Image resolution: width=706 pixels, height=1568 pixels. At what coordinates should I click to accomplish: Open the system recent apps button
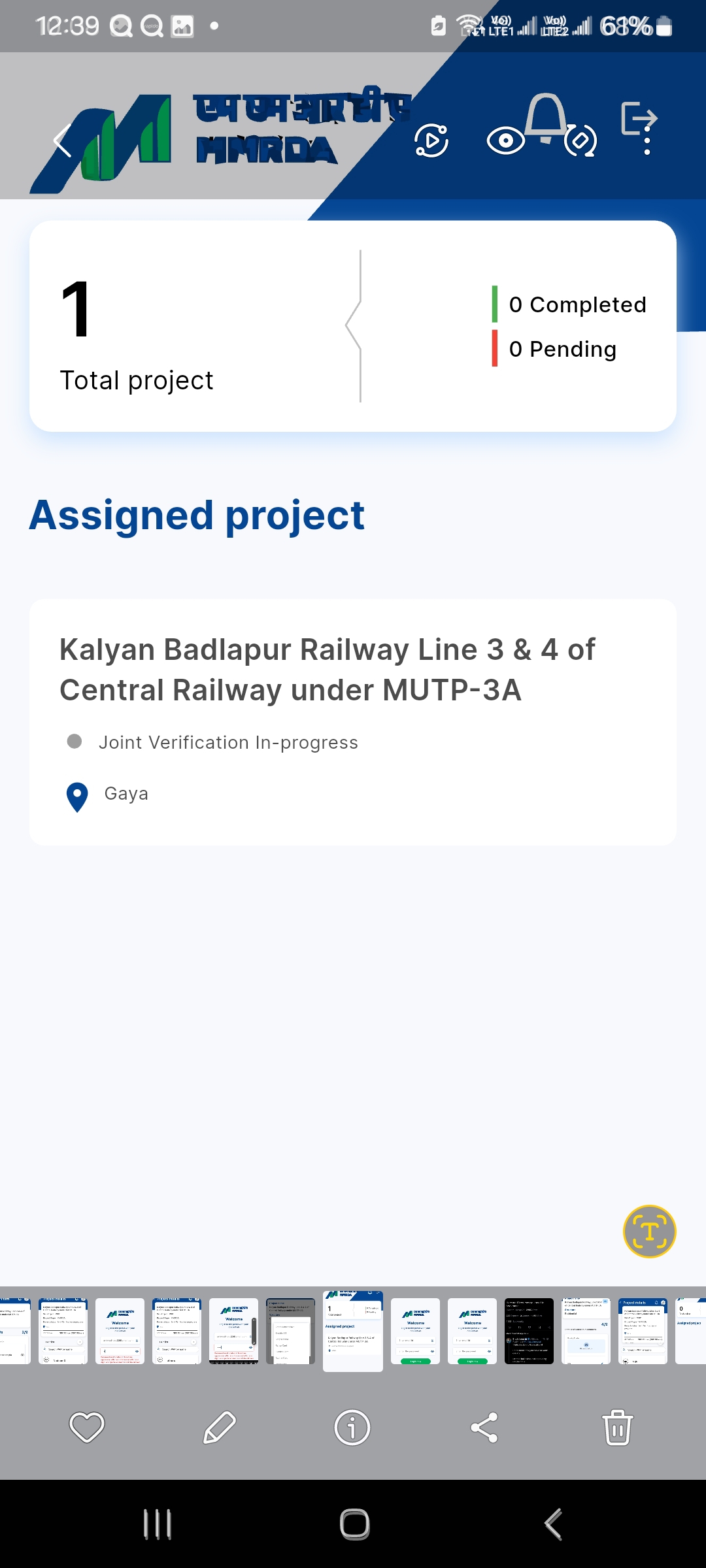158,1524
